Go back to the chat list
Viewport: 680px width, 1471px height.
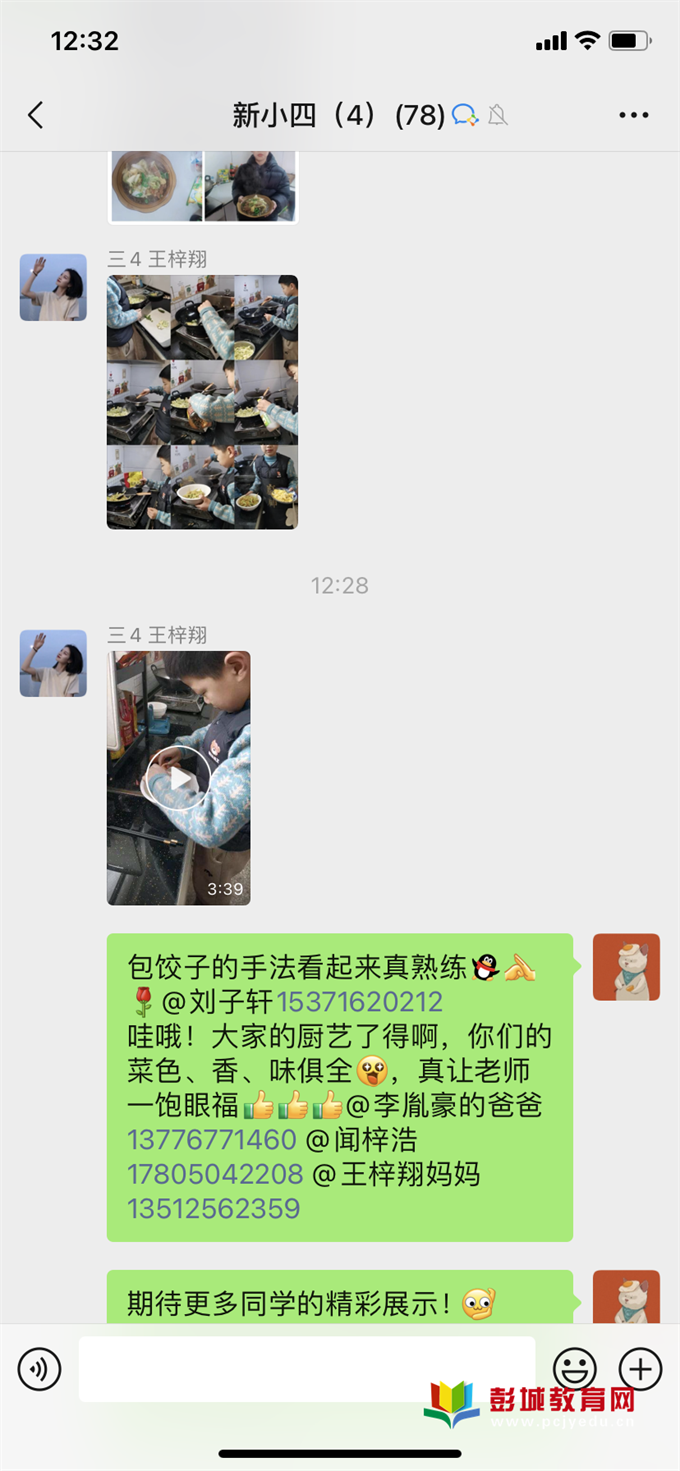[36, 116]
